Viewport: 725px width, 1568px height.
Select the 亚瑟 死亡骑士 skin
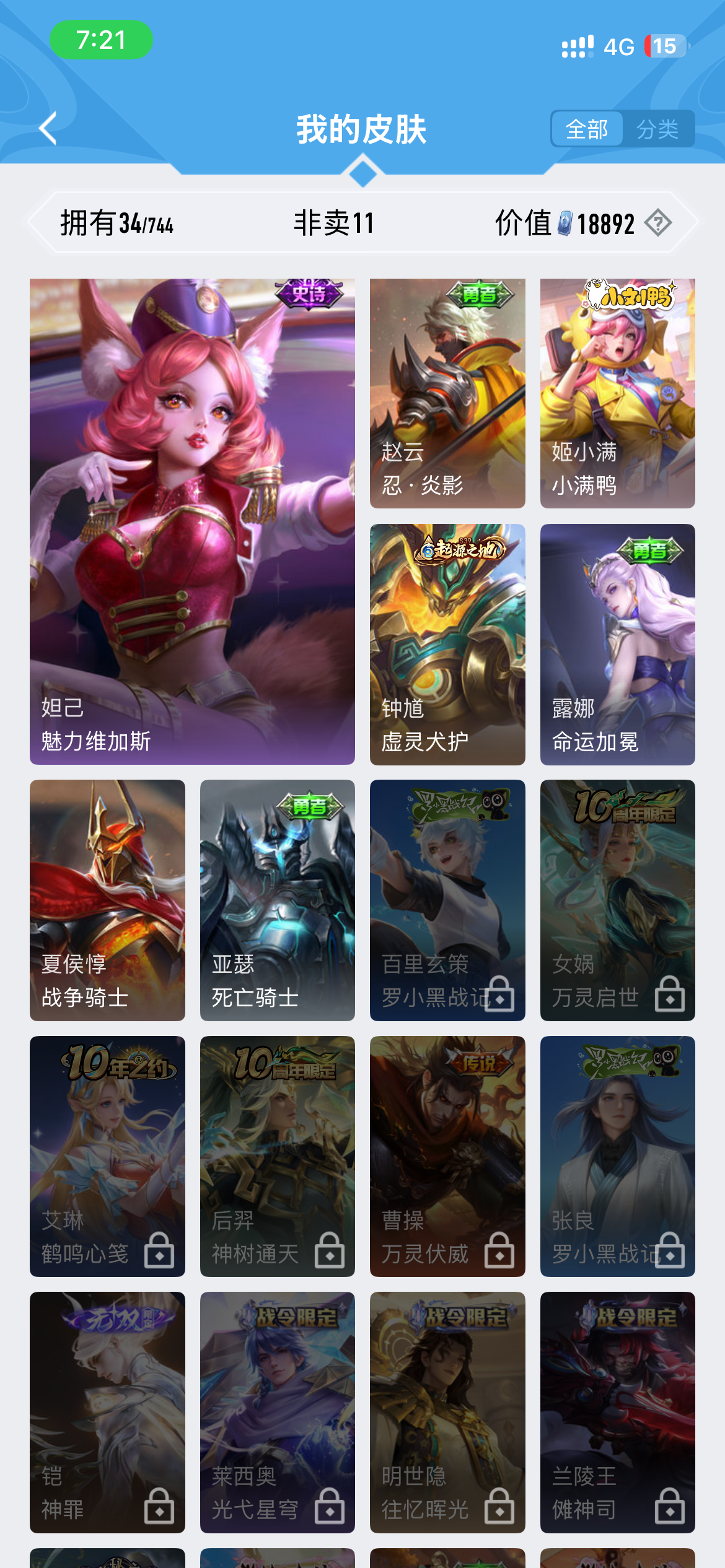(277, 900)
